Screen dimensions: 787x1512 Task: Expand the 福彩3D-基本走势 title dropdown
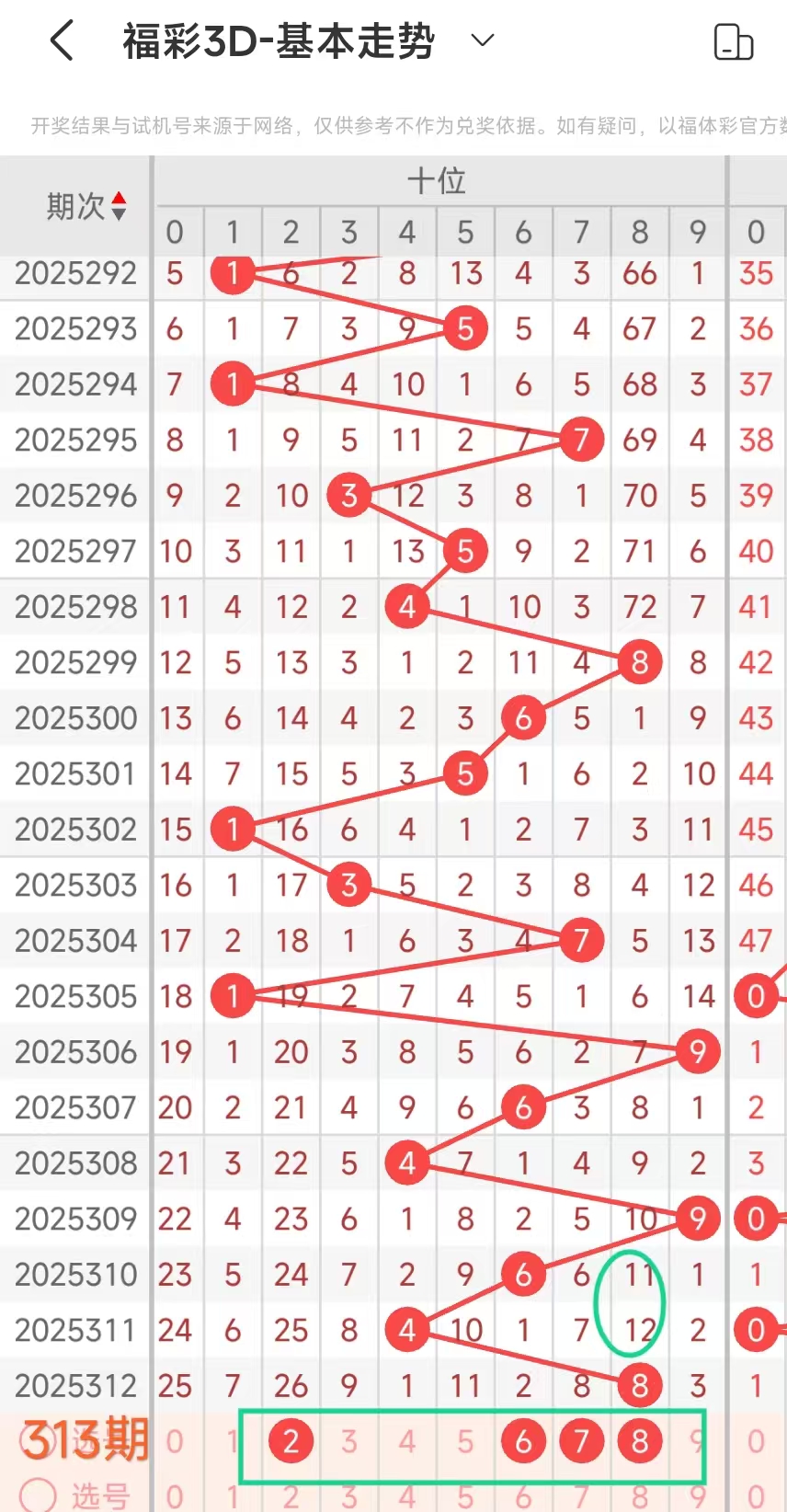[x=482, y=40]
